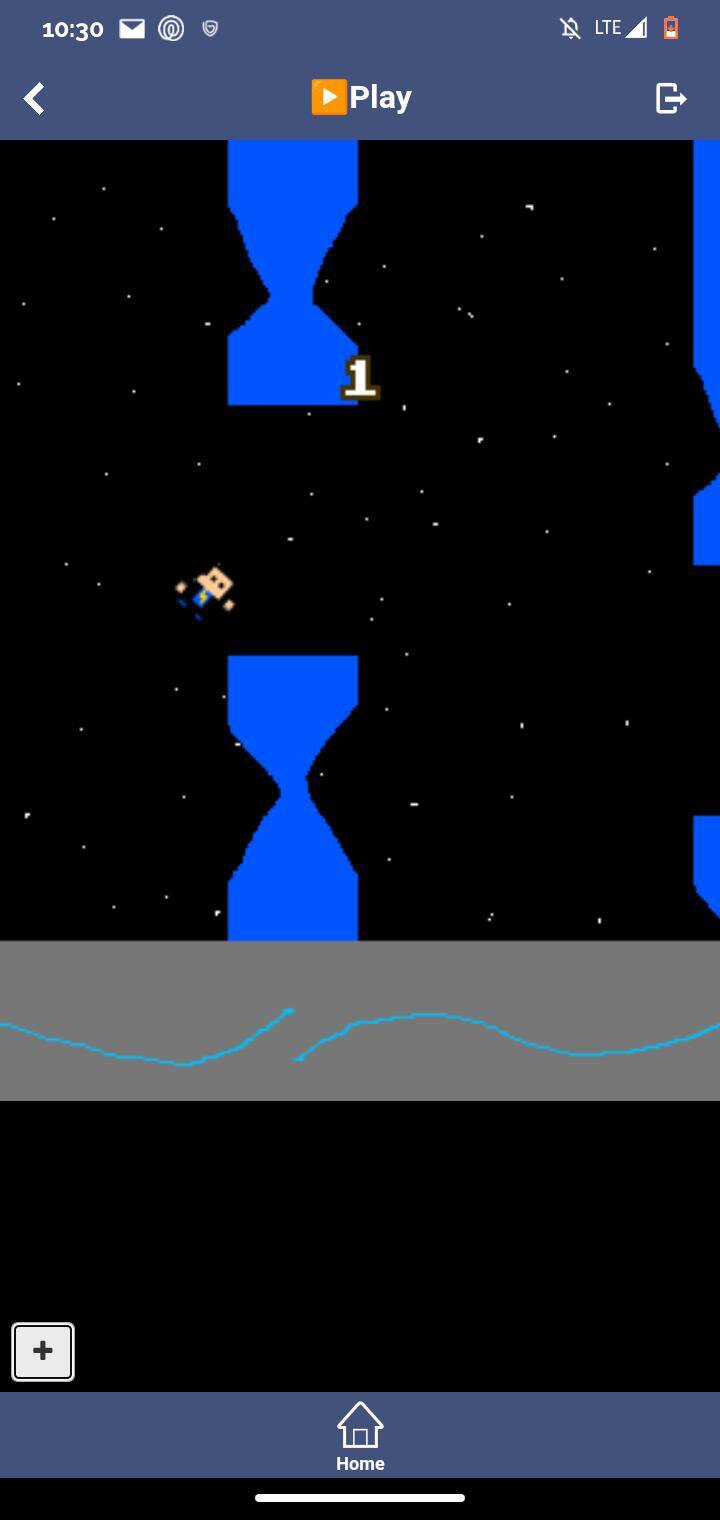
Task: Tap the game area to flap
Action: (x=360, y=620)
